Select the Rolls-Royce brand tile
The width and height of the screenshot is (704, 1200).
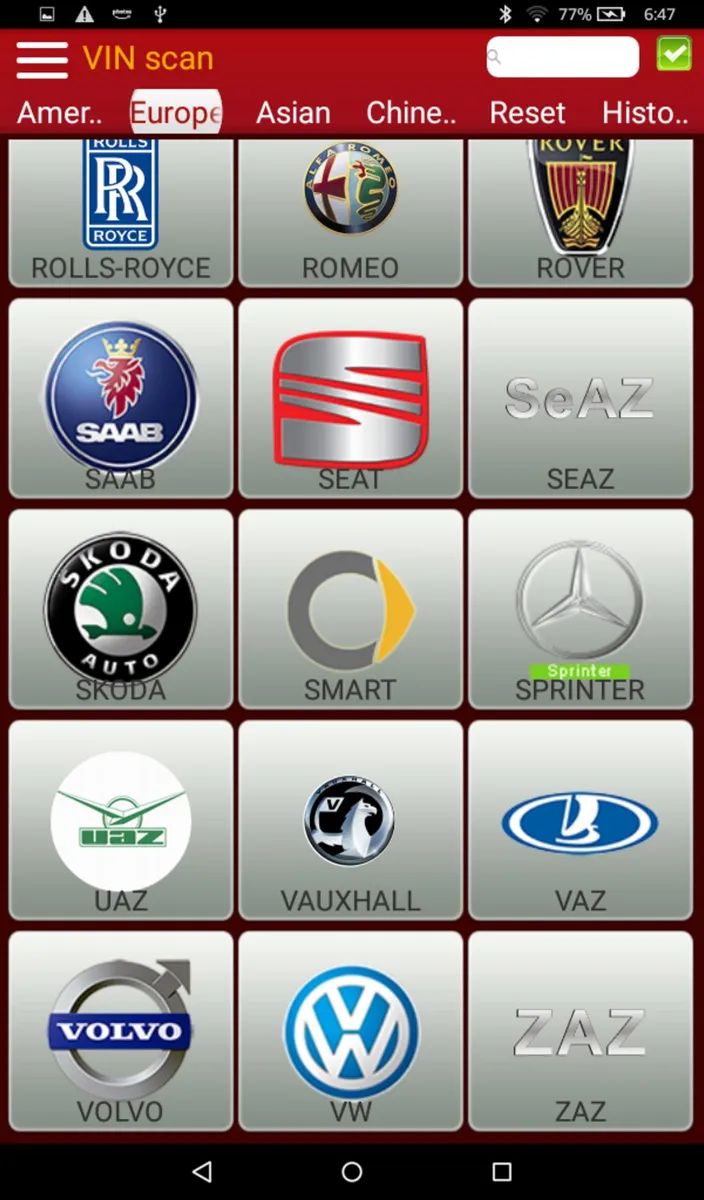(121, 212)
